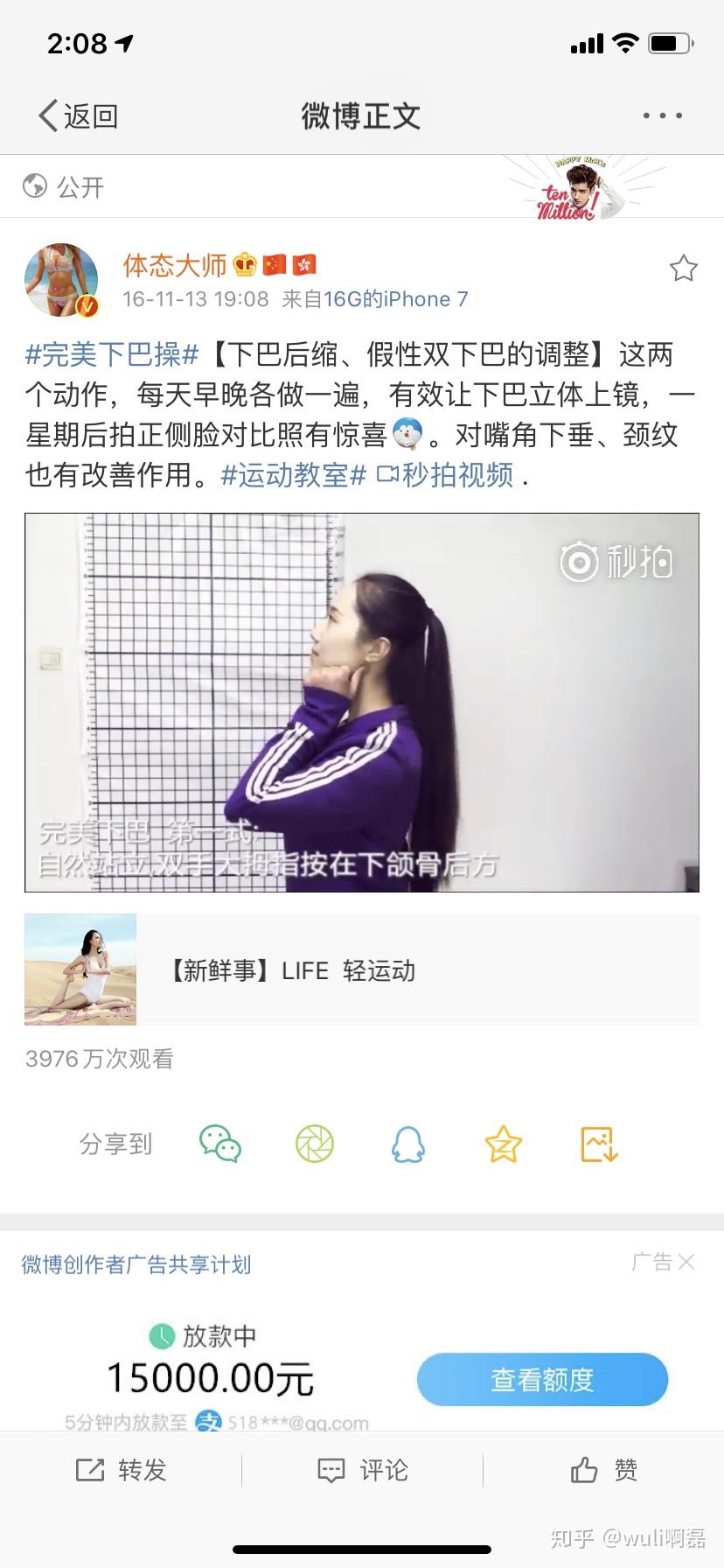Share to QQ
Image resolution: width=724 pixels, height=1568 pixels.
(408, 1144)
